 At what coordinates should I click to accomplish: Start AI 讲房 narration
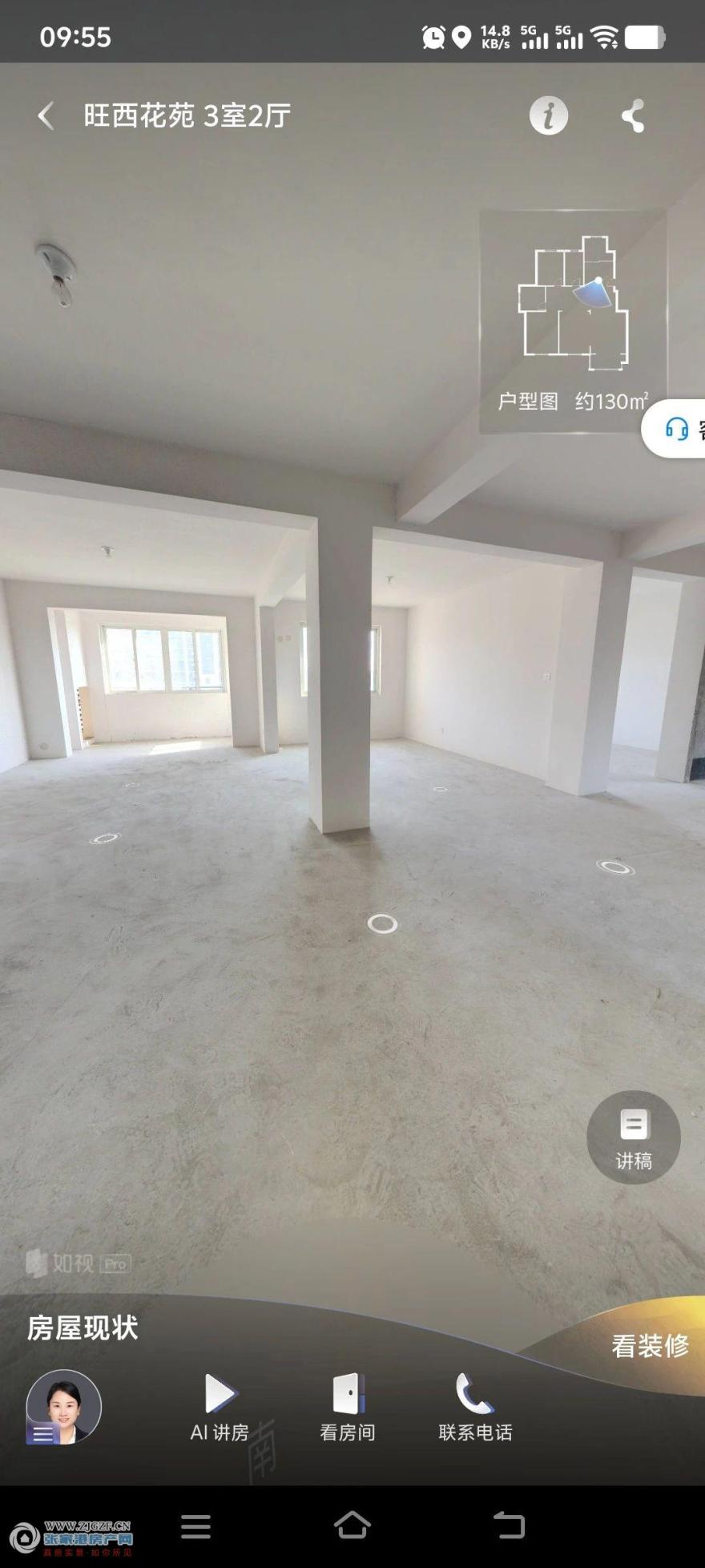pos(220,1408)
